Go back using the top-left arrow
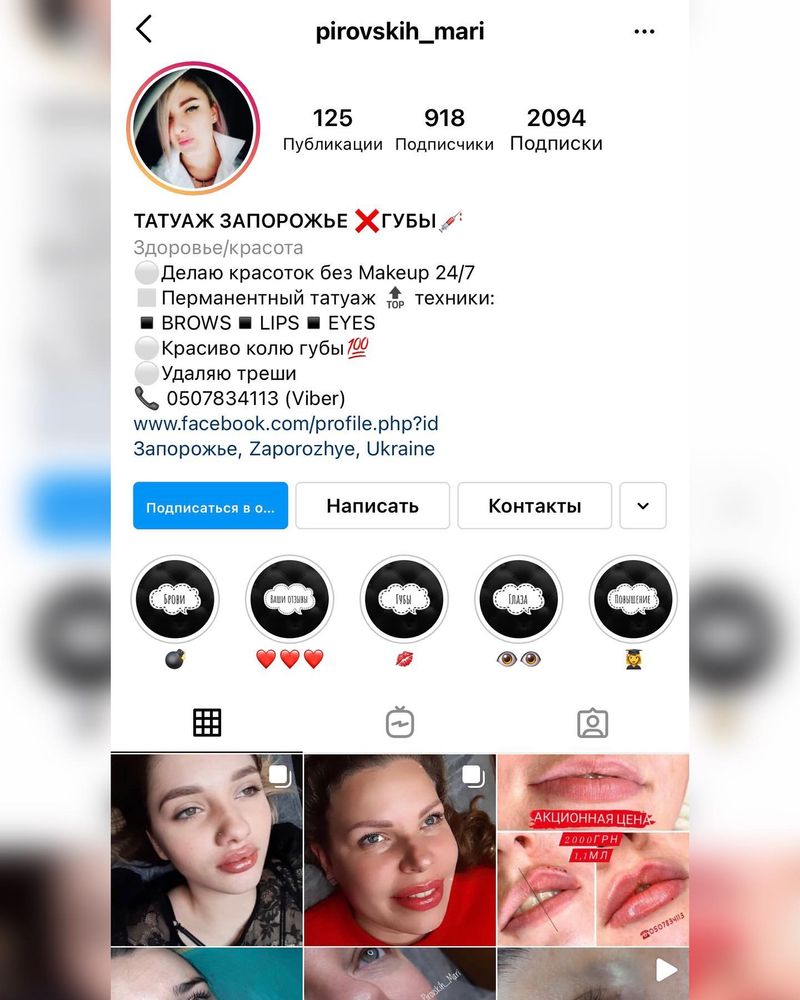Image resolution: width=800 pixels, height=1000 pixels. [x=145, y=29]
